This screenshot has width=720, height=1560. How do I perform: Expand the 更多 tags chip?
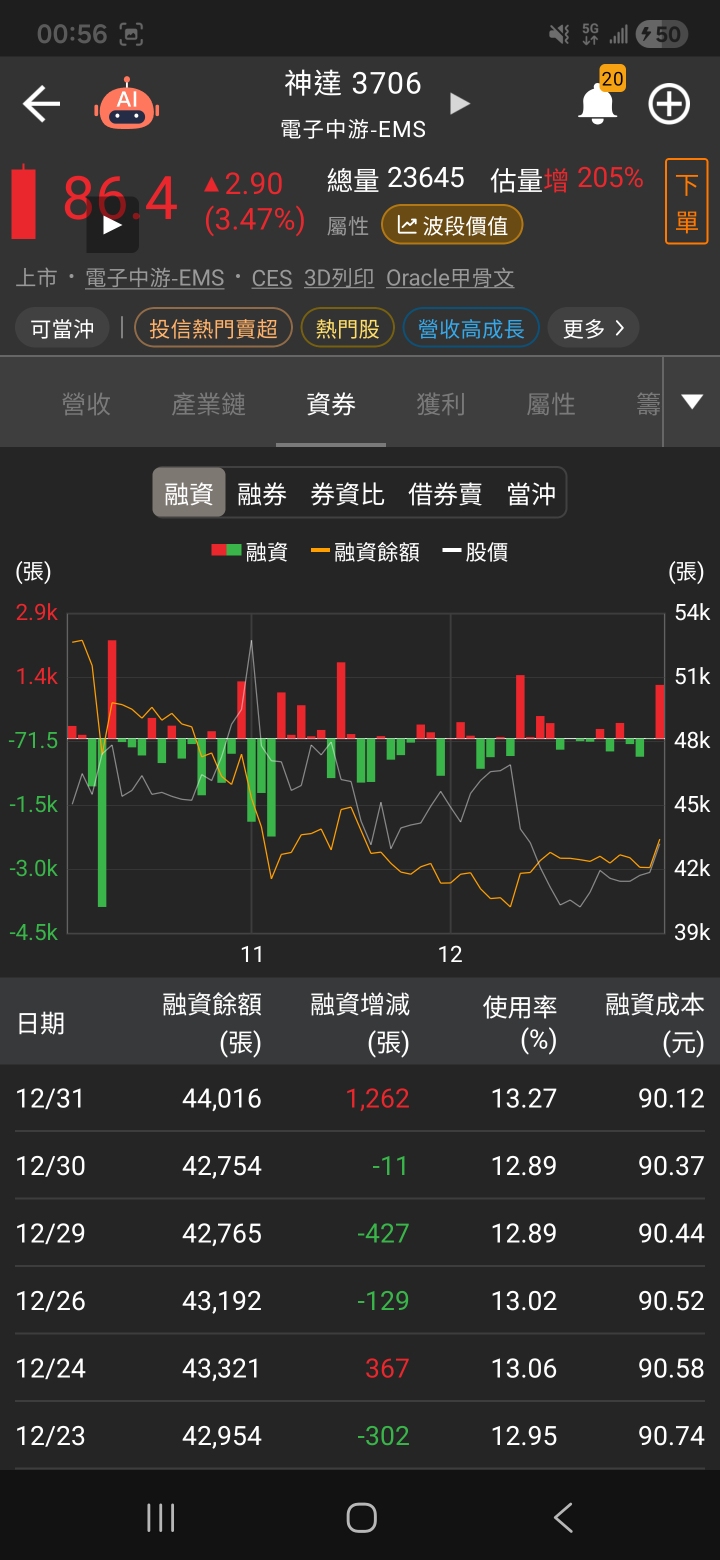(x=593, y=328)
